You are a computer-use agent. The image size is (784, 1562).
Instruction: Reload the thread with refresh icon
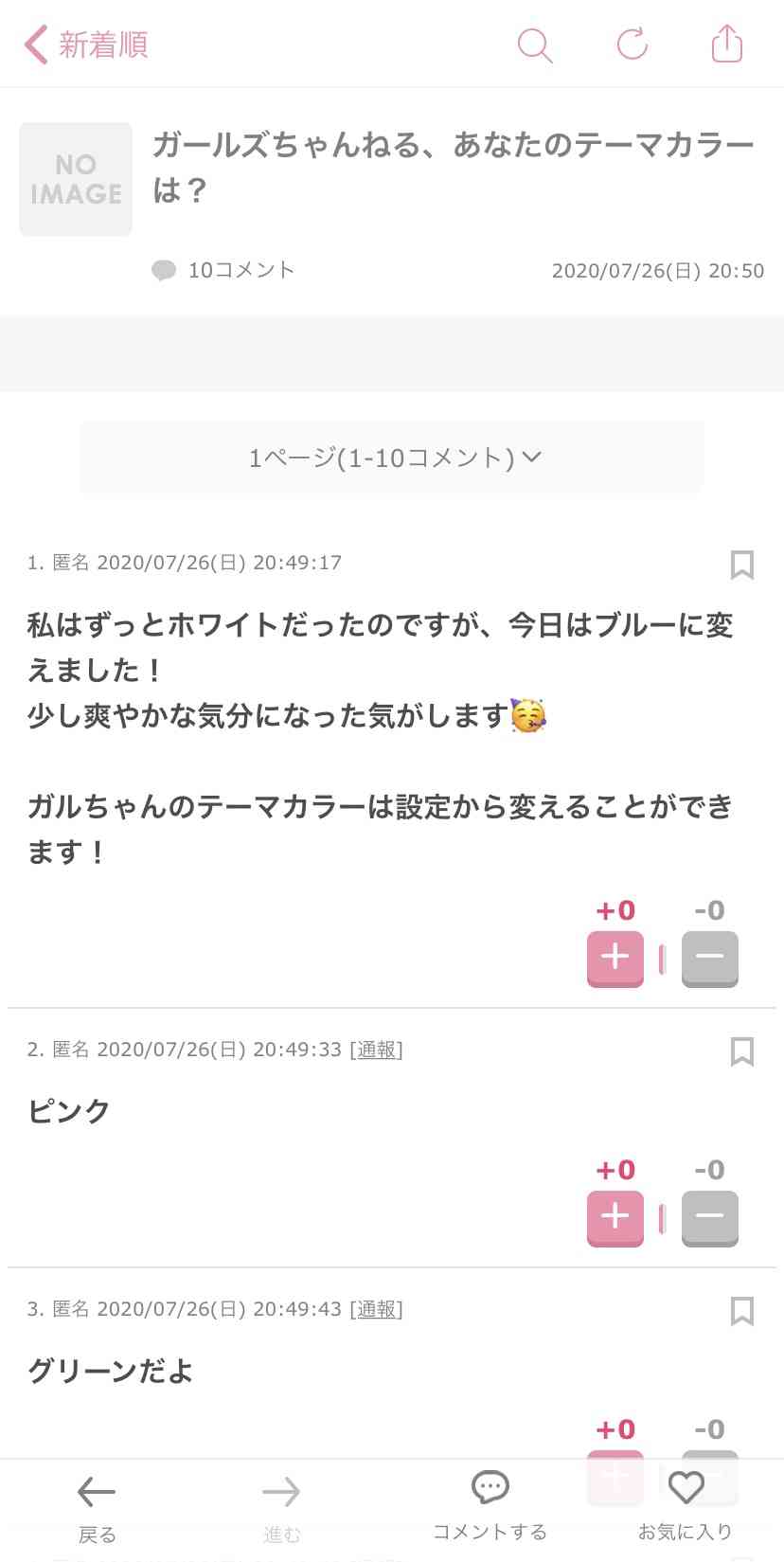[x=632, y=45]
